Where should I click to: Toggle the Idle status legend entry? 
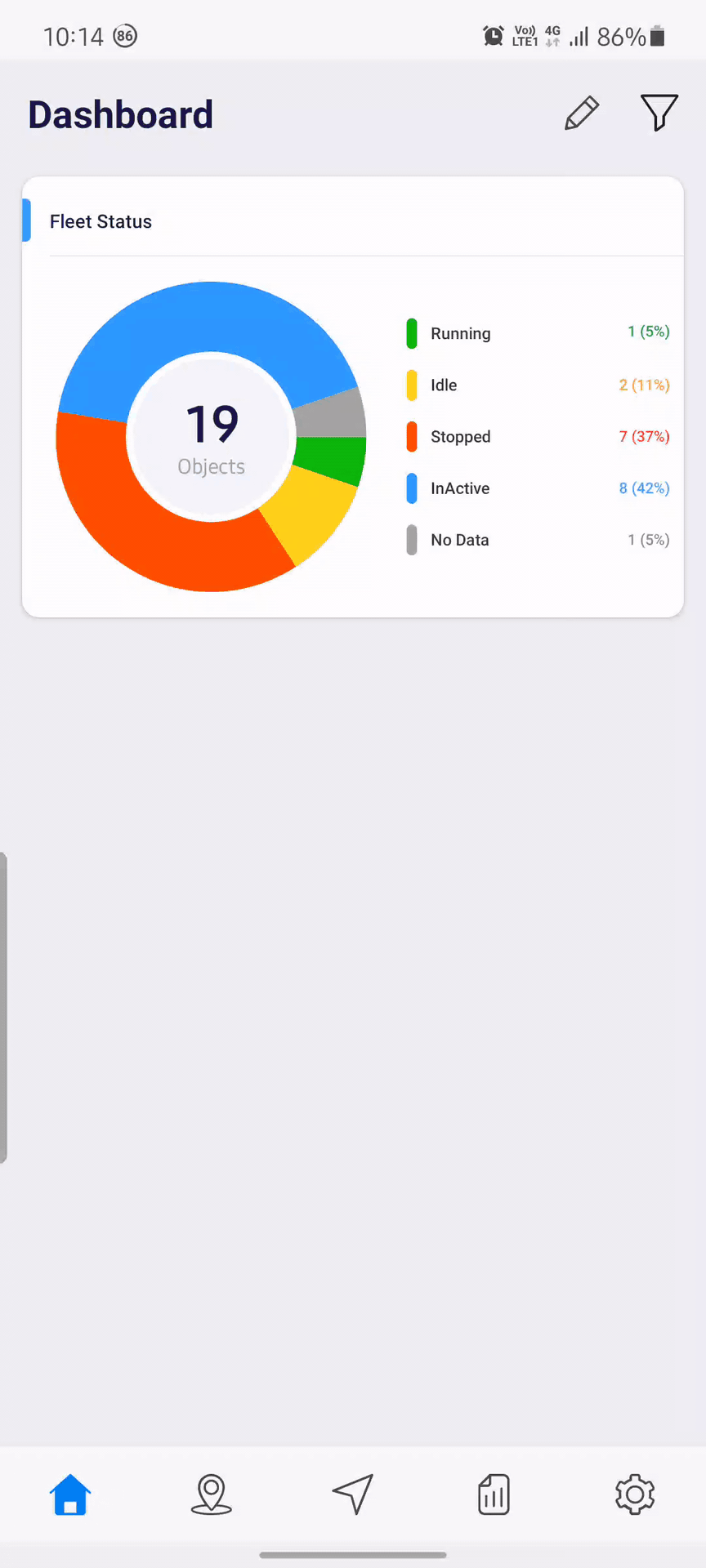(x=443, y=385)
